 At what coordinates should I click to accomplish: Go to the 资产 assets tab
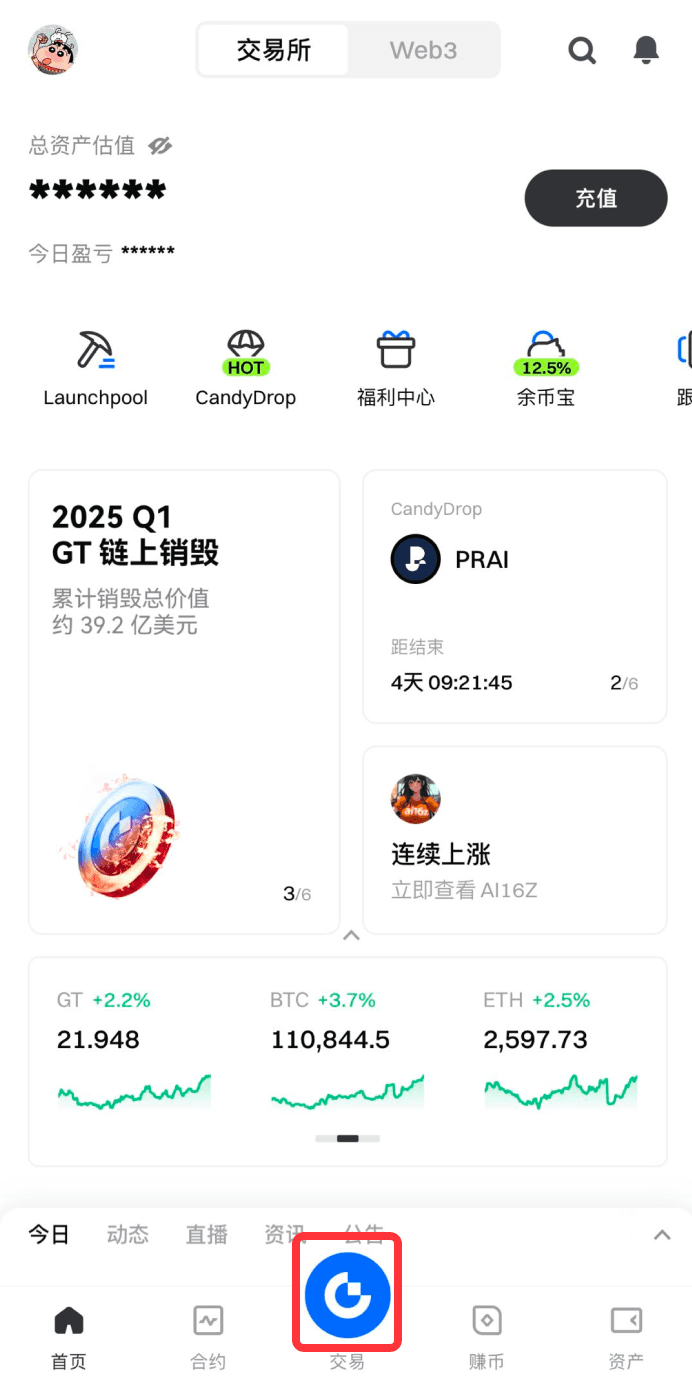pos(626,1335)
